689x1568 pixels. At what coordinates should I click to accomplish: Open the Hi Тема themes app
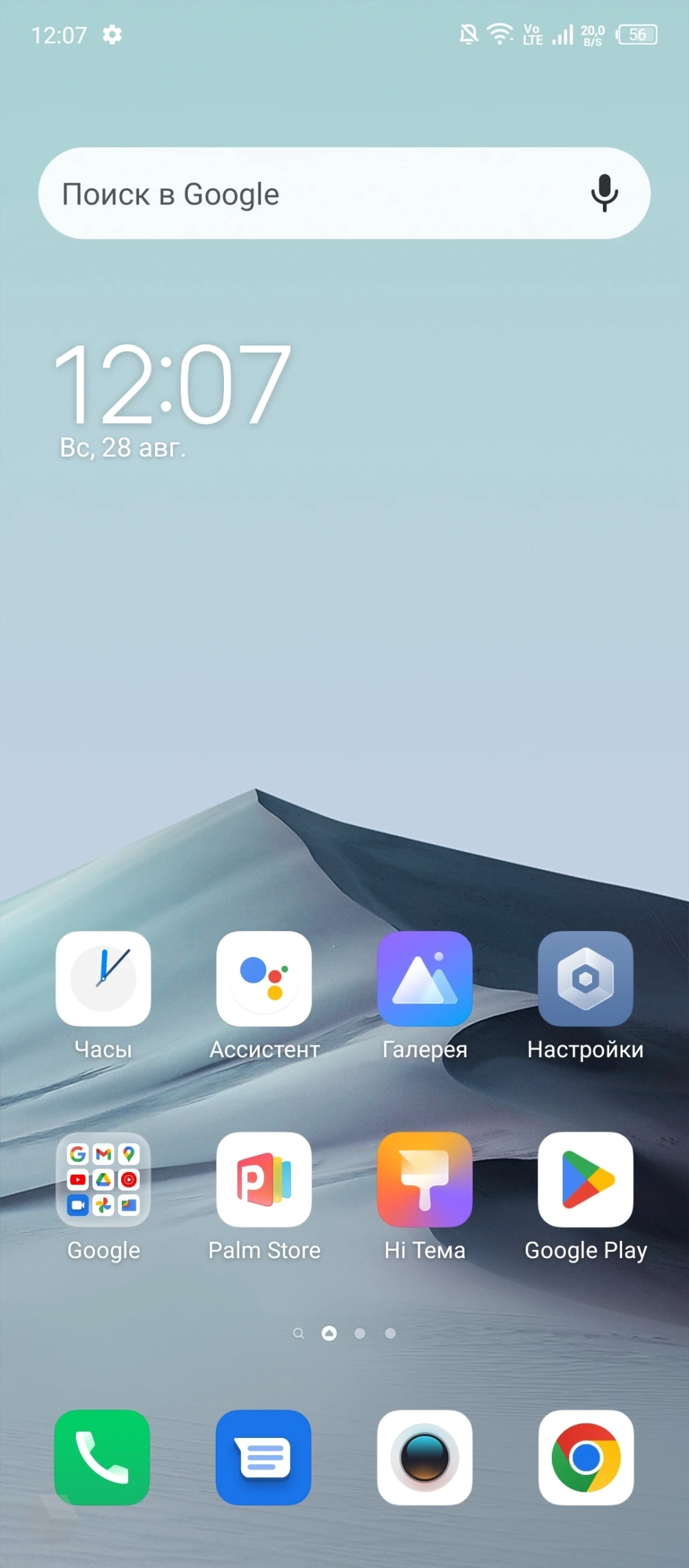click(x=424, y=1180)
